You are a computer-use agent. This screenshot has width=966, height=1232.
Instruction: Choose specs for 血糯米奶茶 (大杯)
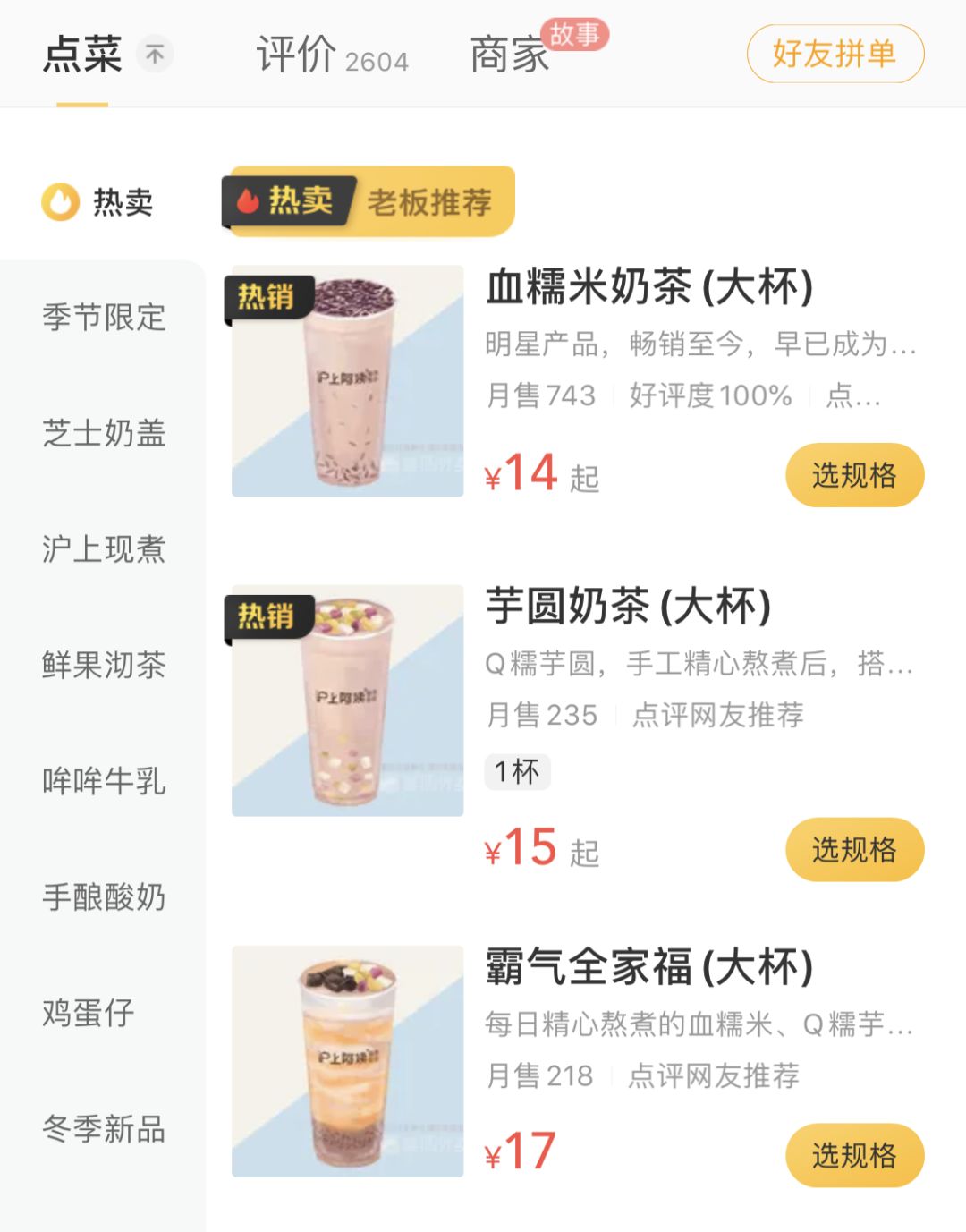tap(854, 475)
